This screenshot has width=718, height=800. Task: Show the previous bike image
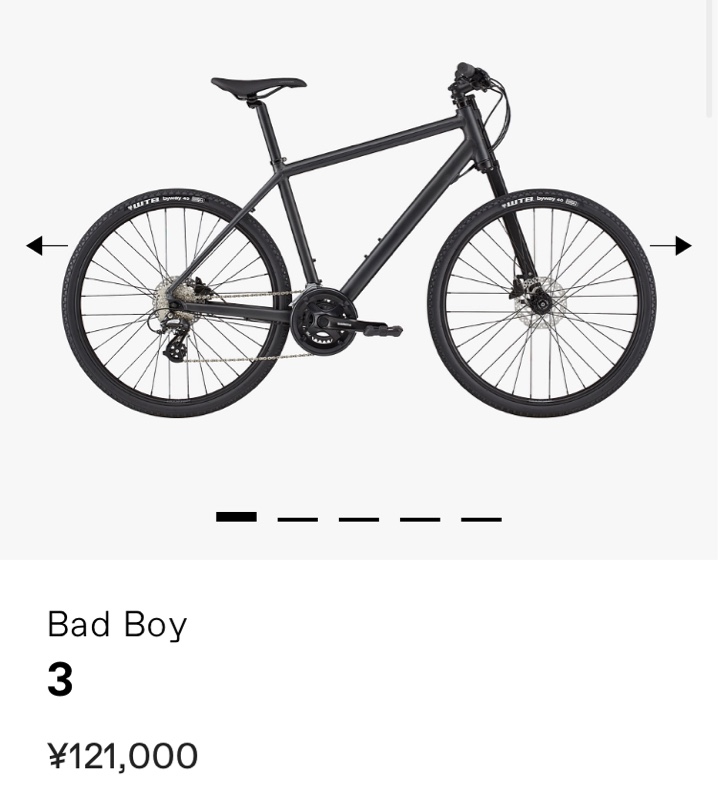[46, 245]
